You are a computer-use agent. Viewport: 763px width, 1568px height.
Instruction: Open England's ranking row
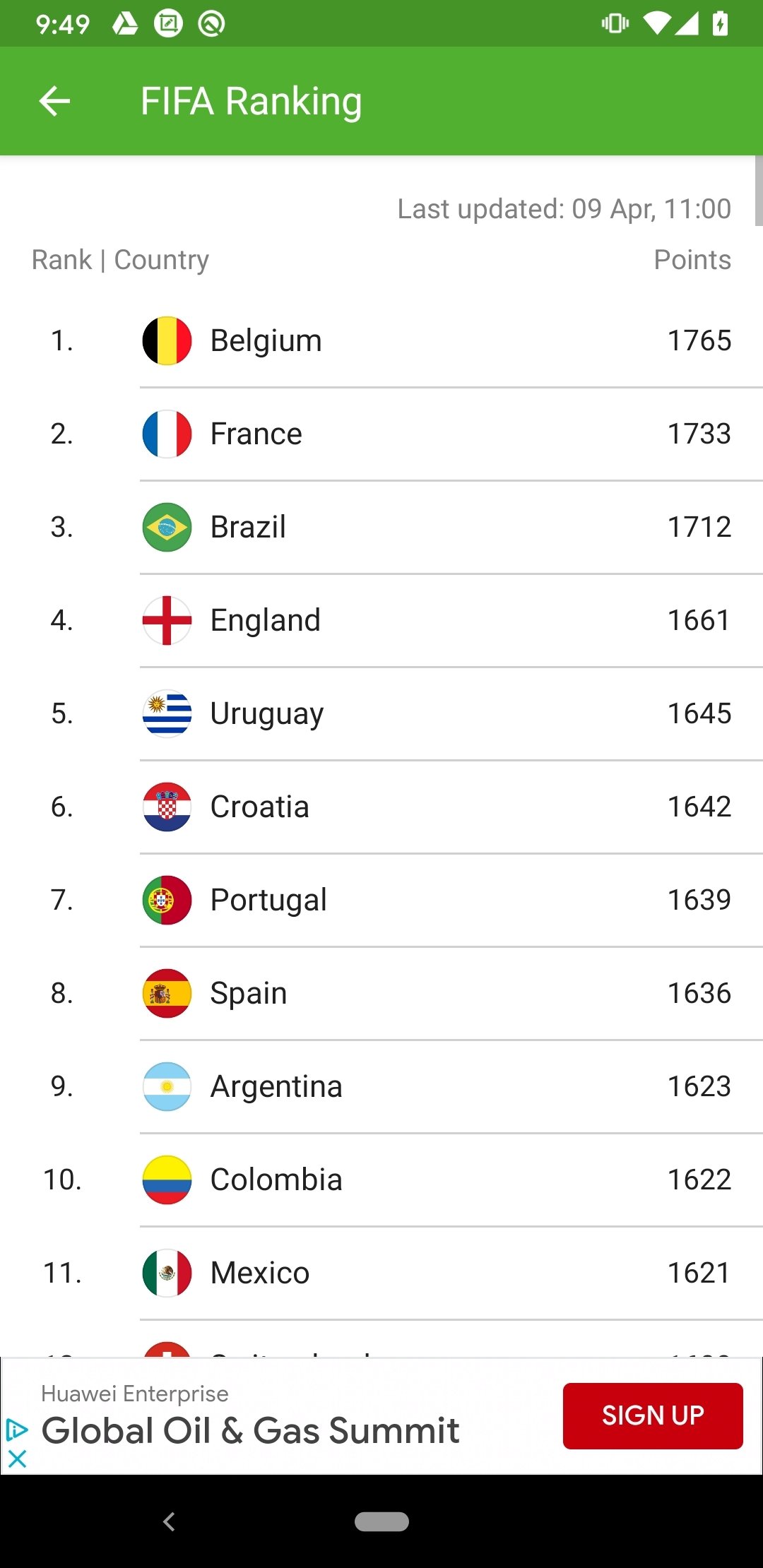pos(381,621)
